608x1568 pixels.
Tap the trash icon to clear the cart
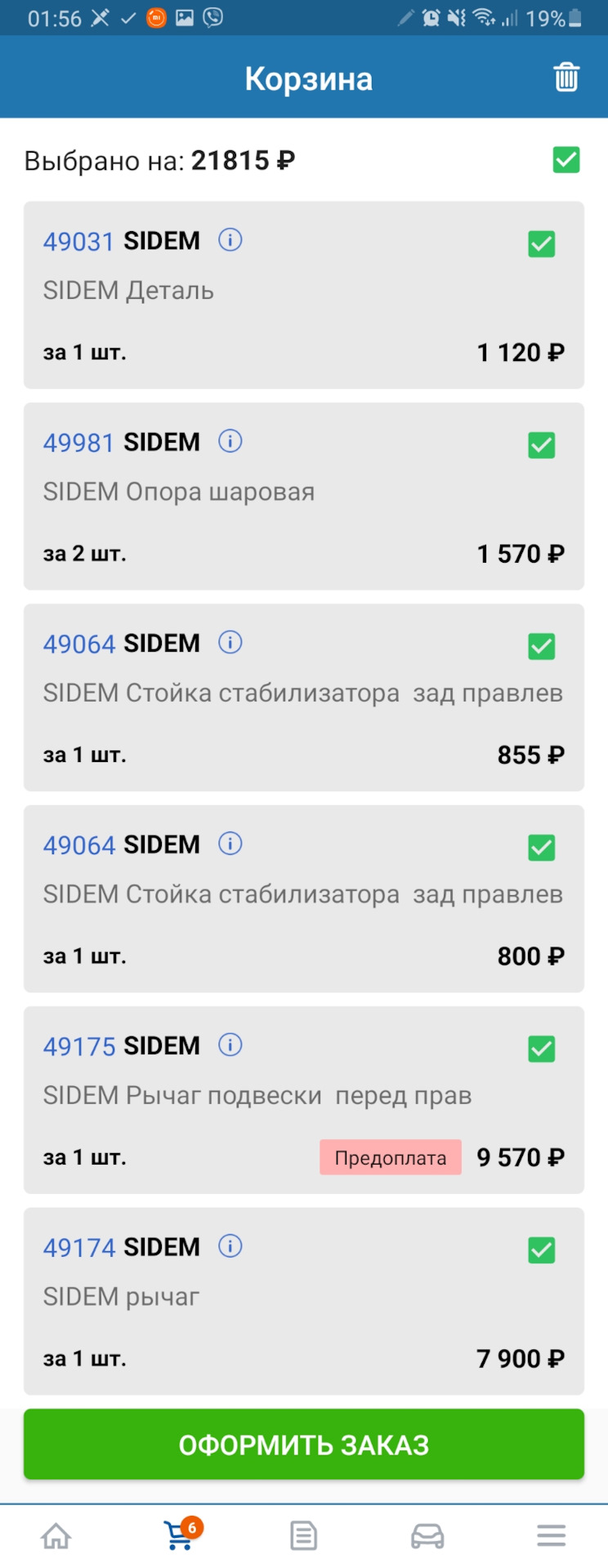pos(566,78)
